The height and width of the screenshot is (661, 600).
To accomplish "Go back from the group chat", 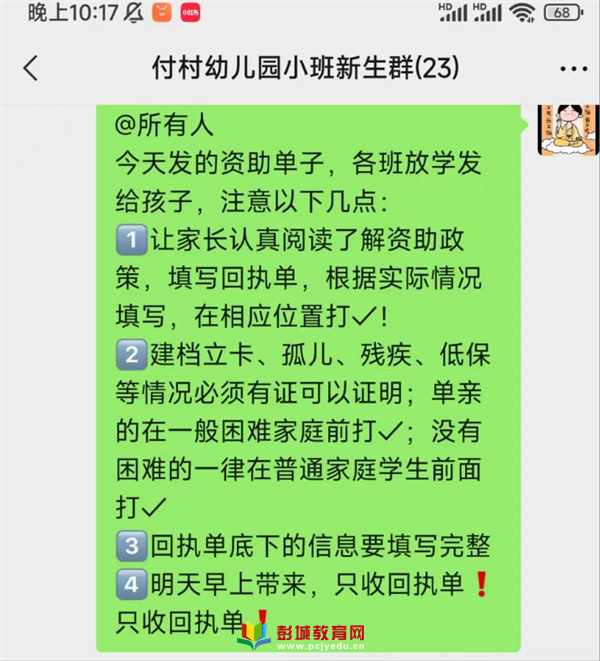I will (31, 68).
